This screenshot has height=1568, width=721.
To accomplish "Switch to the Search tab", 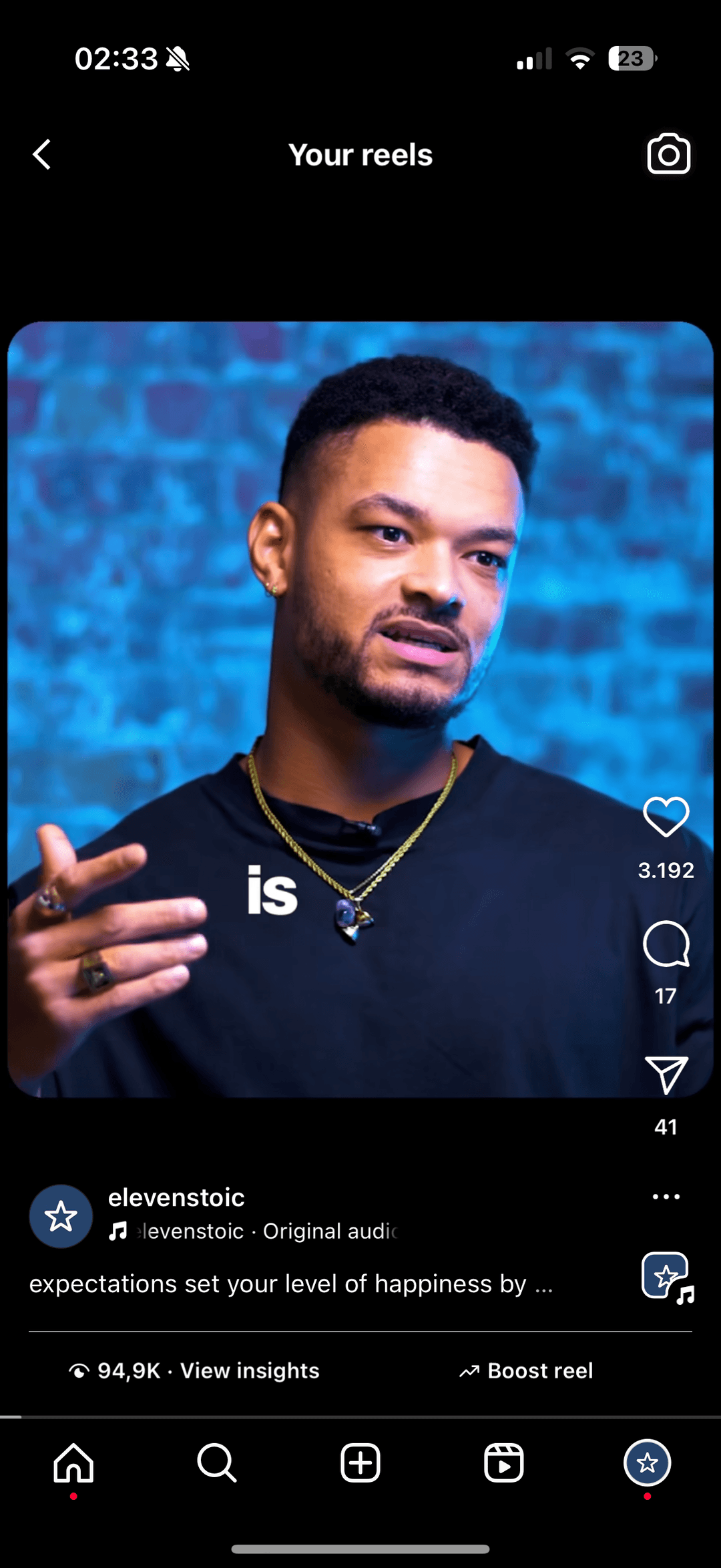I will coord(217,1462).
